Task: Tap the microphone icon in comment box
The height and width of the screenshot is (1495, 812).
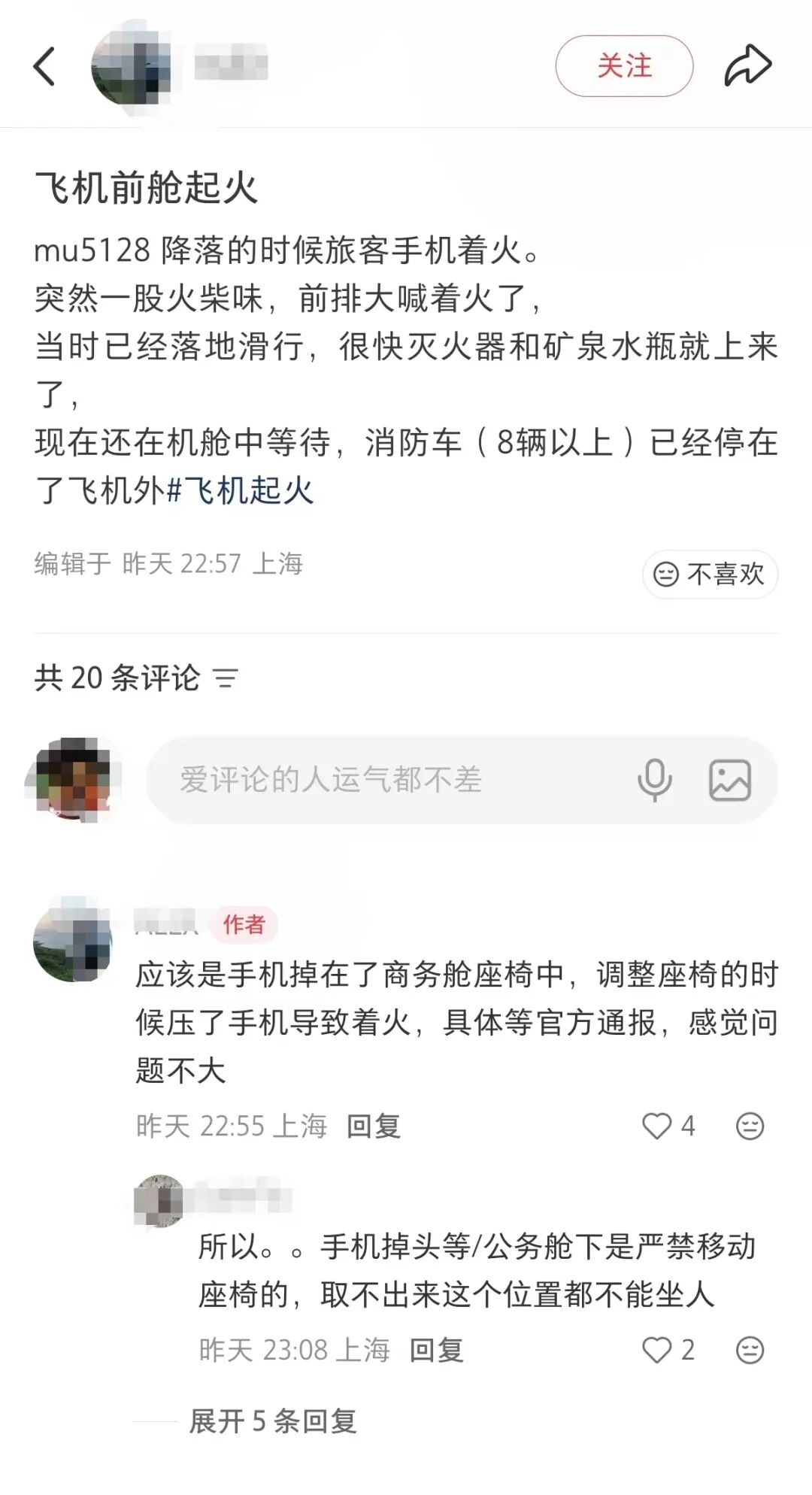Action: pos(654,780)
